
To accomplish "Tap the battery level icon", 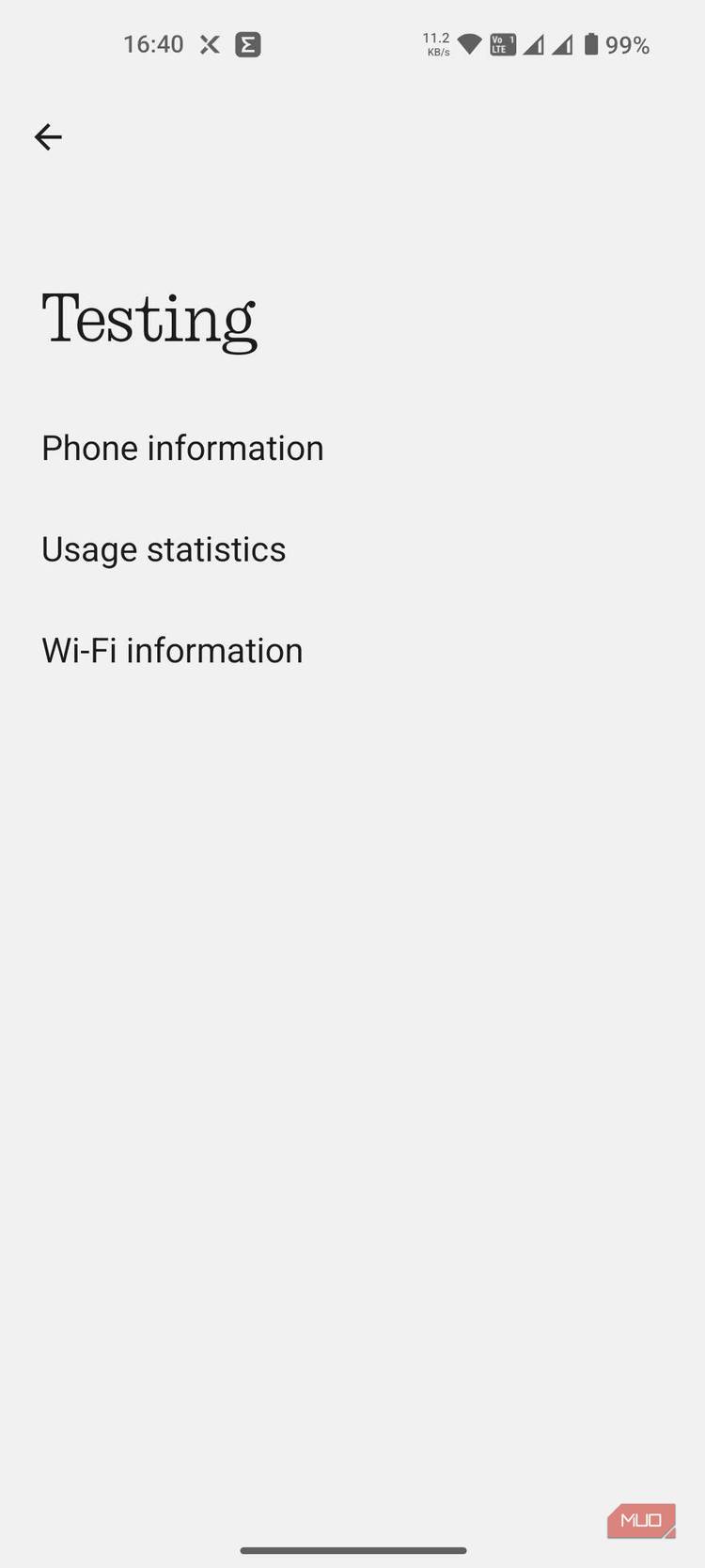I will tap(589, 43).
